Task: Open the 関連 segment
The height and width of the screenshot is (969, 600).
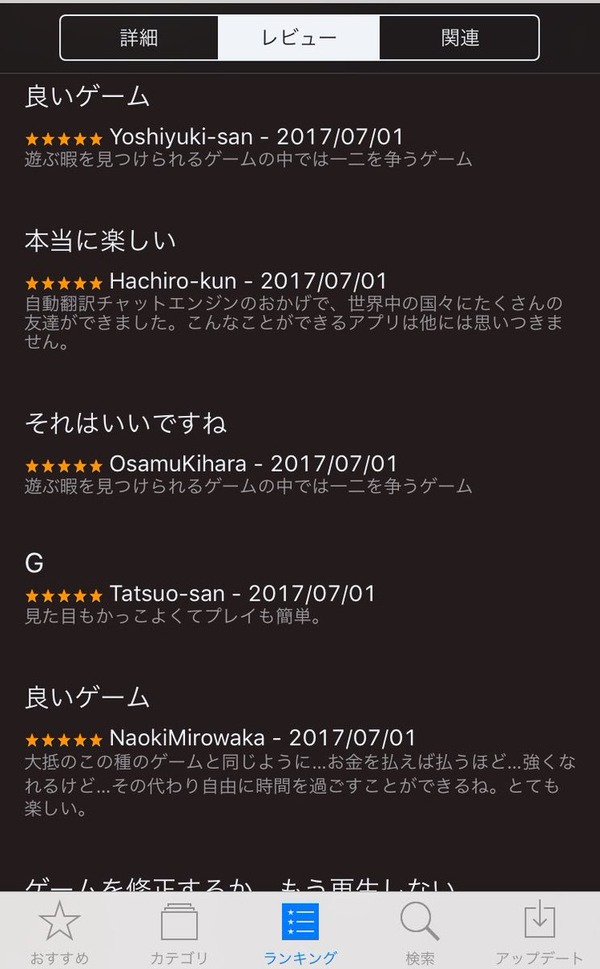Action: pyautogui.click(x=459, y=38)
